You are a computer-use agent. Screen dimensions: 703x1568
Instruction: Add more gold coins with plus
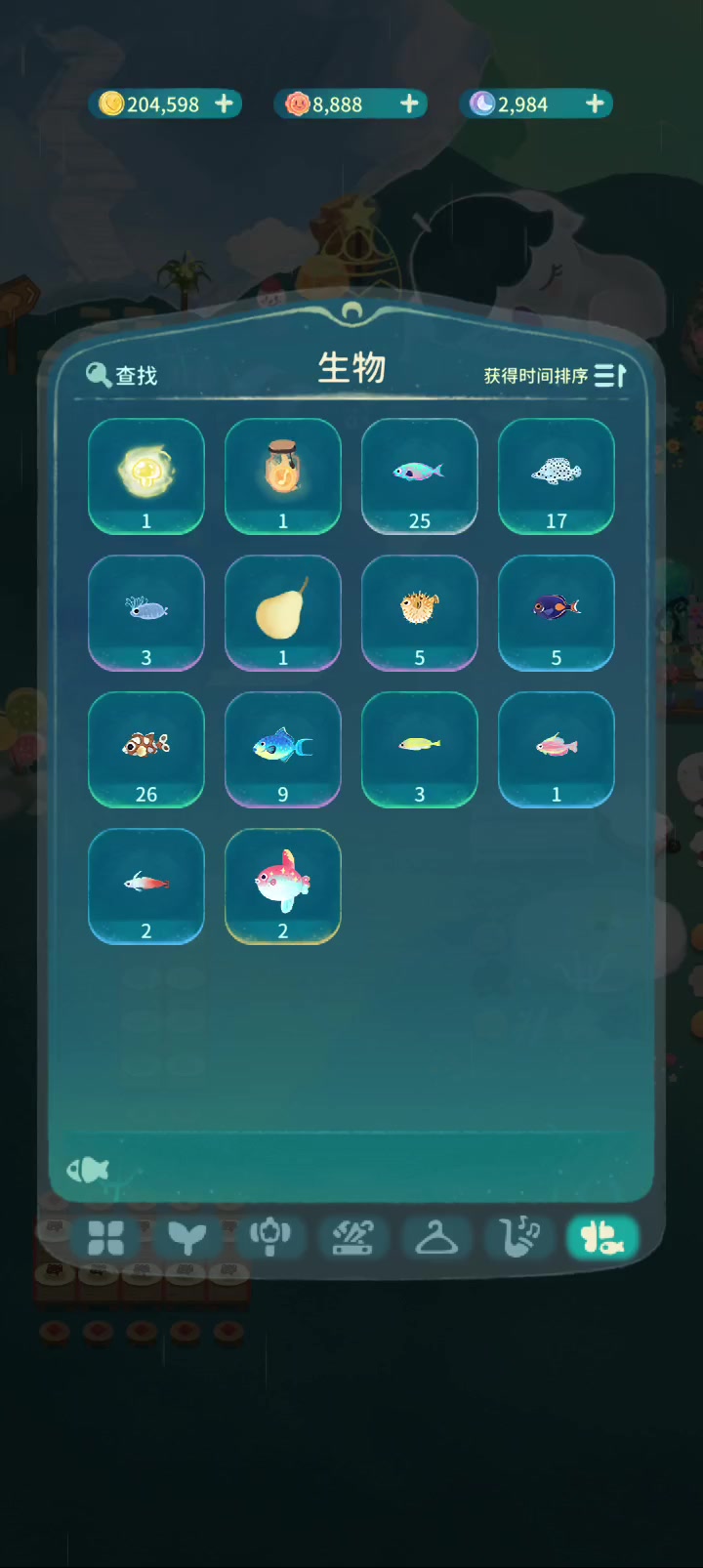[224, 103]
